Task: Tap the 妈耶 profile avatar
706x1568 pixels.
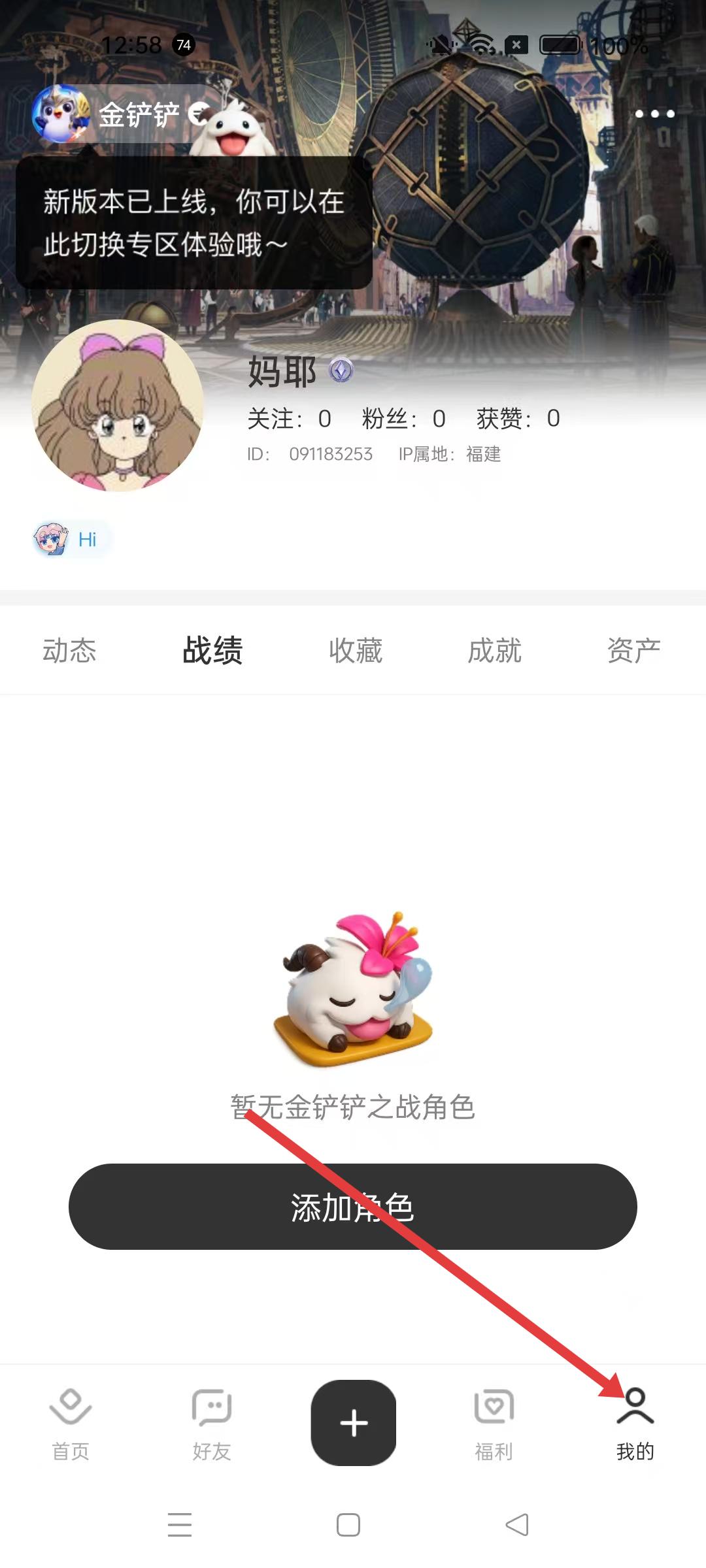Action: coord(118,406)
